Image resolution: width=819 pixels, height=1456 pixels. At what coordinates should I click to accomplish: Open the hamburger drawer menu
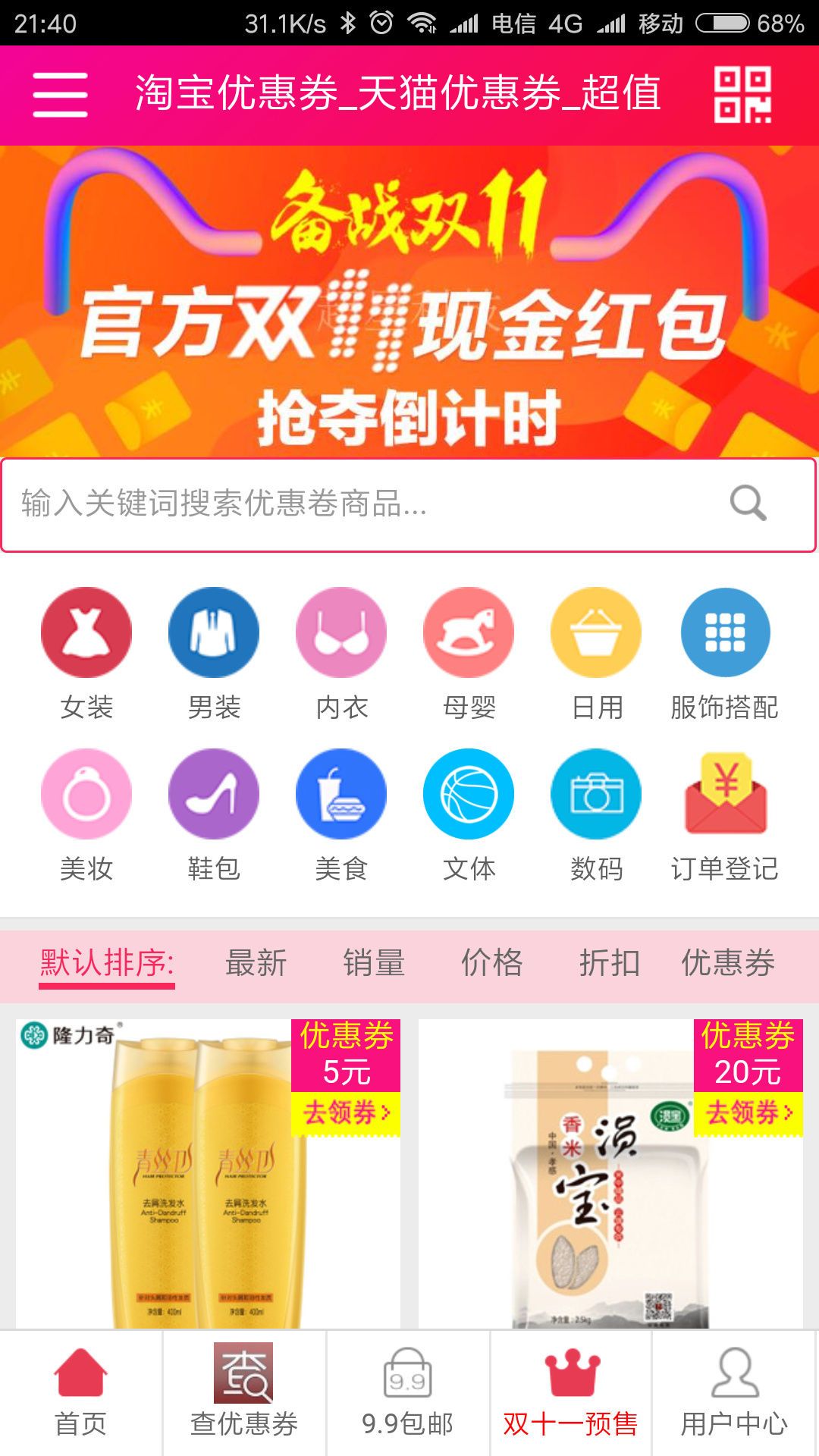click(x=60, y=95)
